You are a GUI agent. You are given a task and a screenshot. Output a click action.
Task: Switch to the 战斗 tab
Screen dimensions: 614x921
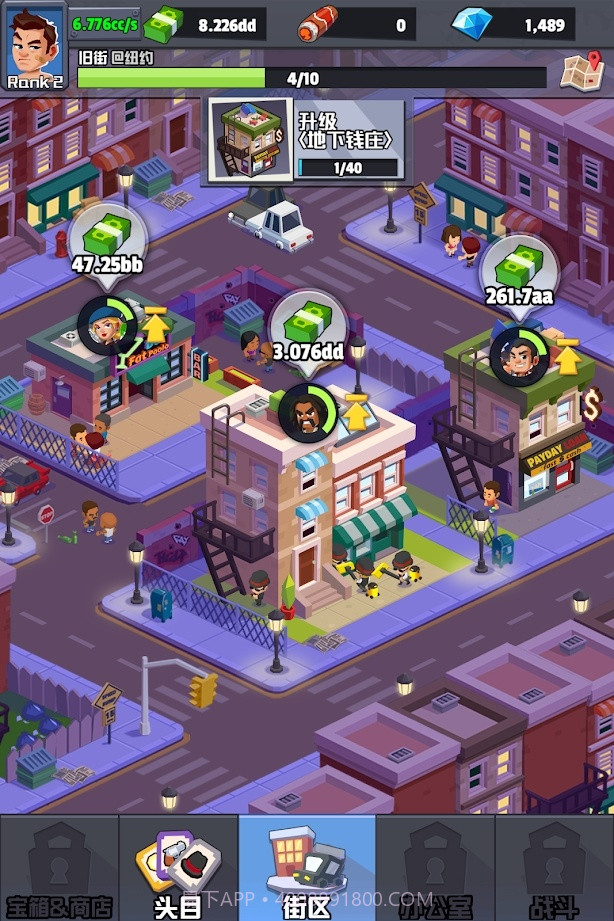(x=554, y=868)
